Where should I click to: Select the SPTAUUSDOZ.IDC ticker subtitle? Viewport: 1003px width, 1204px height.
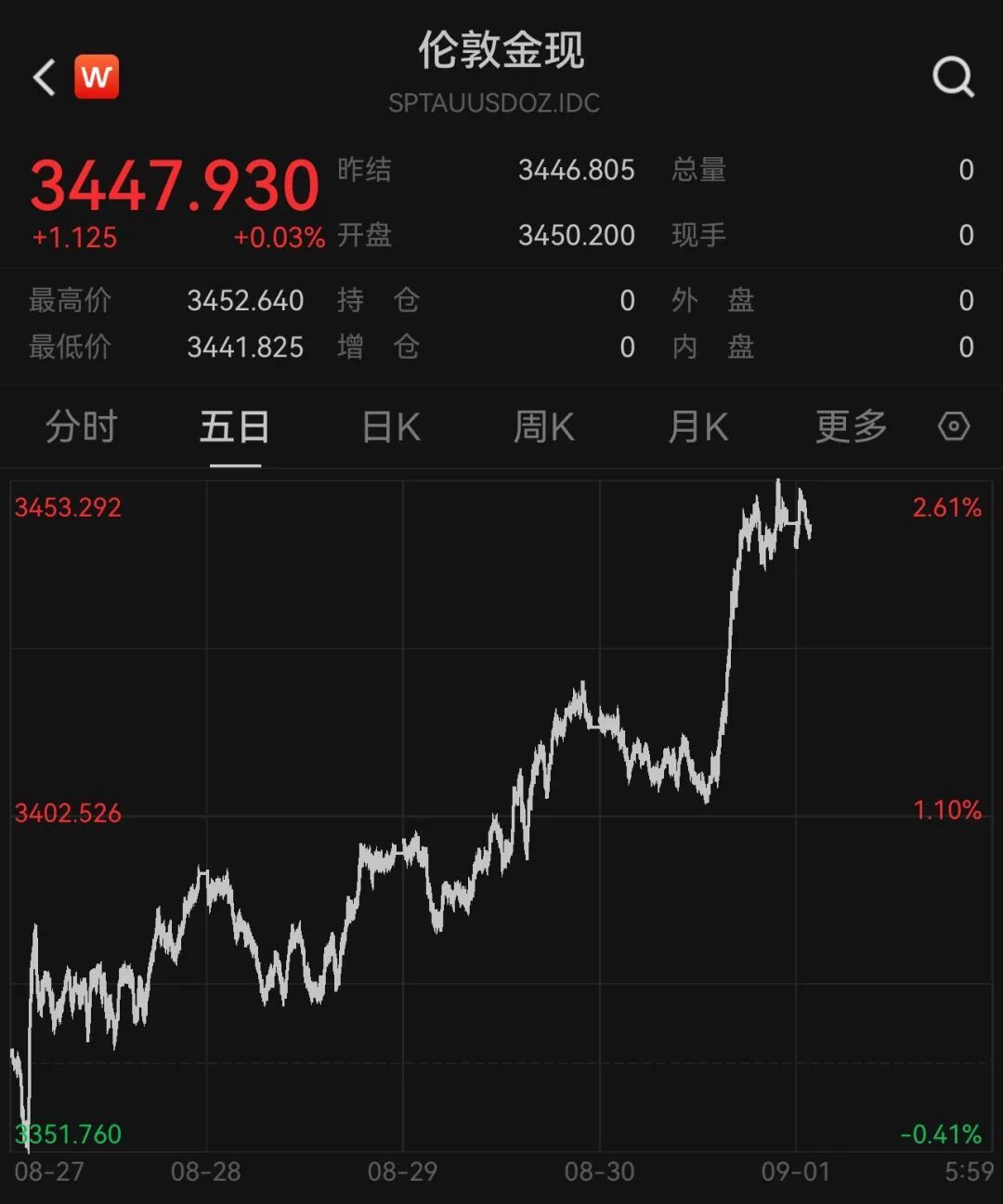[494, 104]
